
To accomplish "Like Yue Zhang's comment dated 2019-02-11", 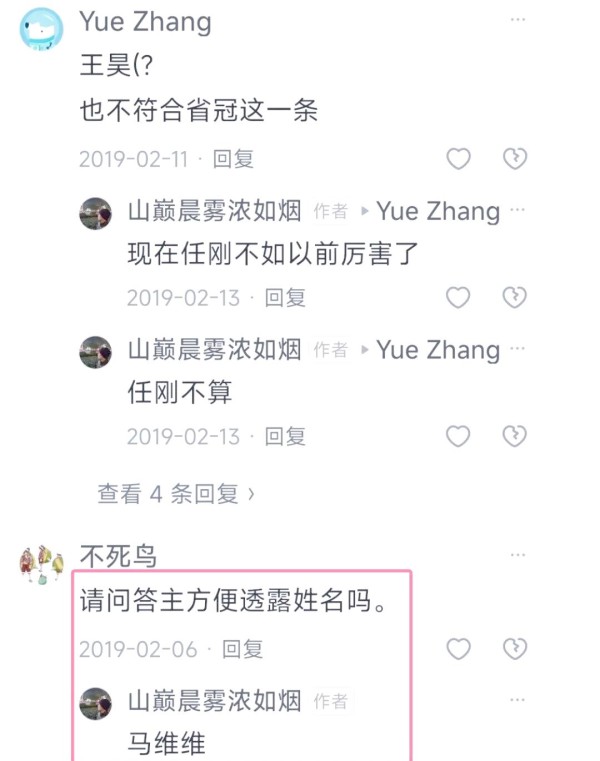I will pos(458,159).
